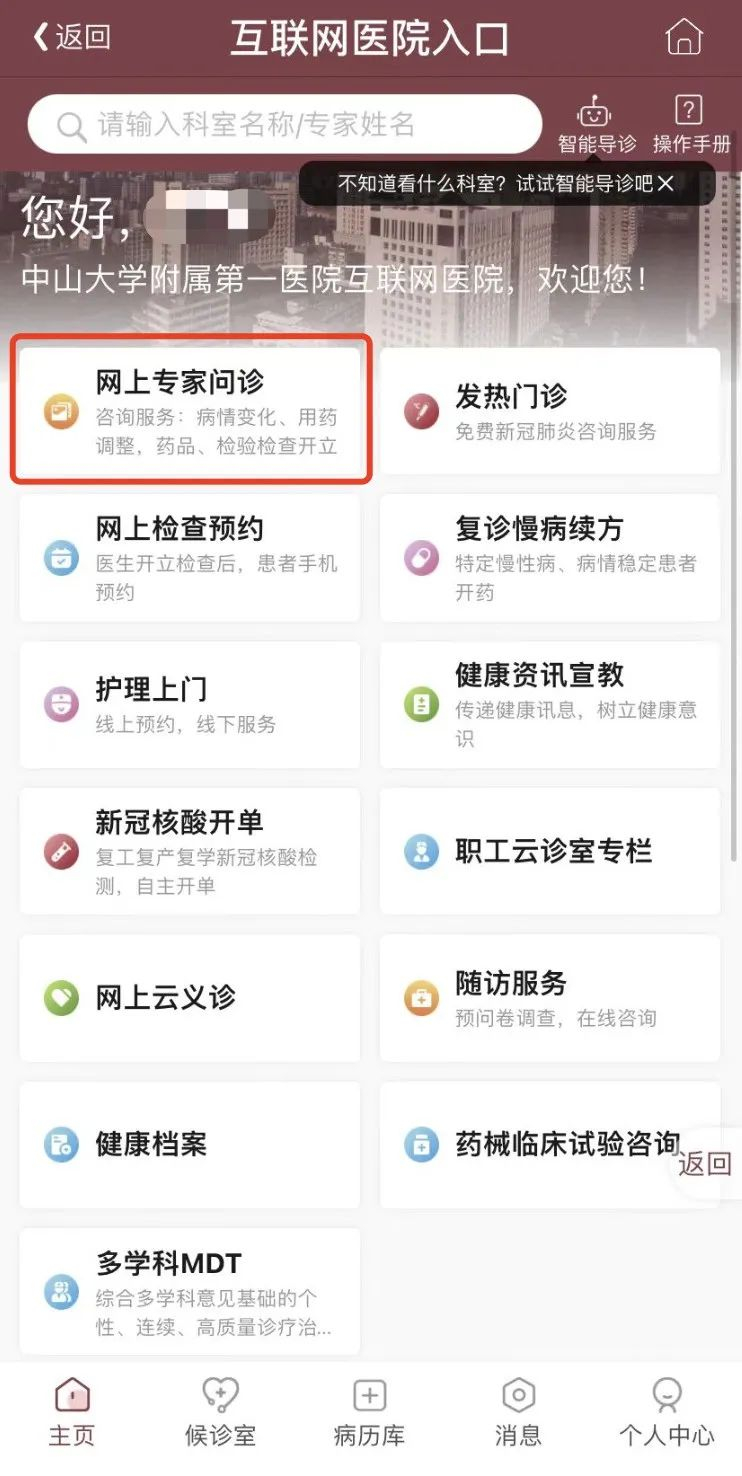Open 网上专家问诊 card
This screenshot has height=1476, width=742.
[190, 411]
